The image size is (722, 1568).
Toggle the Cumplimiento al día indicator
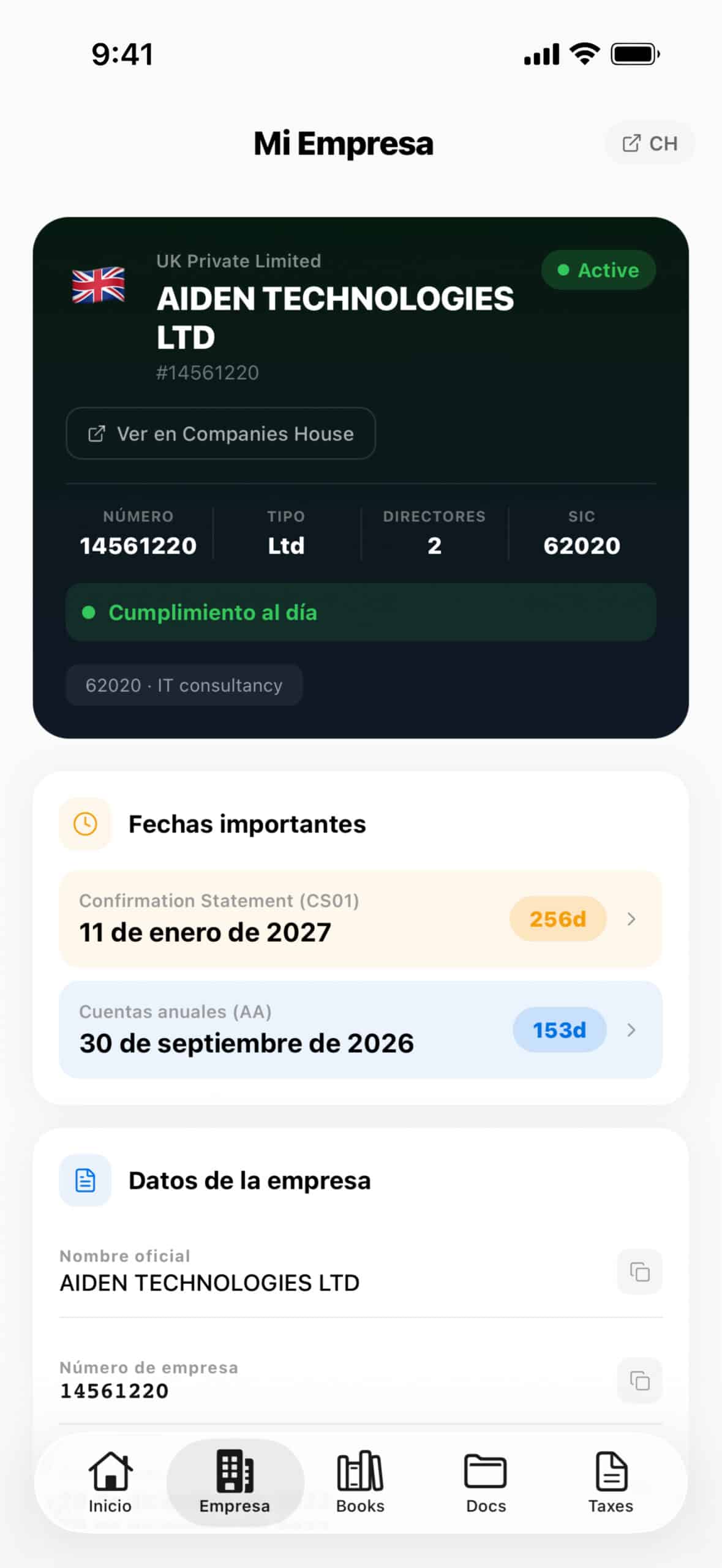(x=361, y=612)
